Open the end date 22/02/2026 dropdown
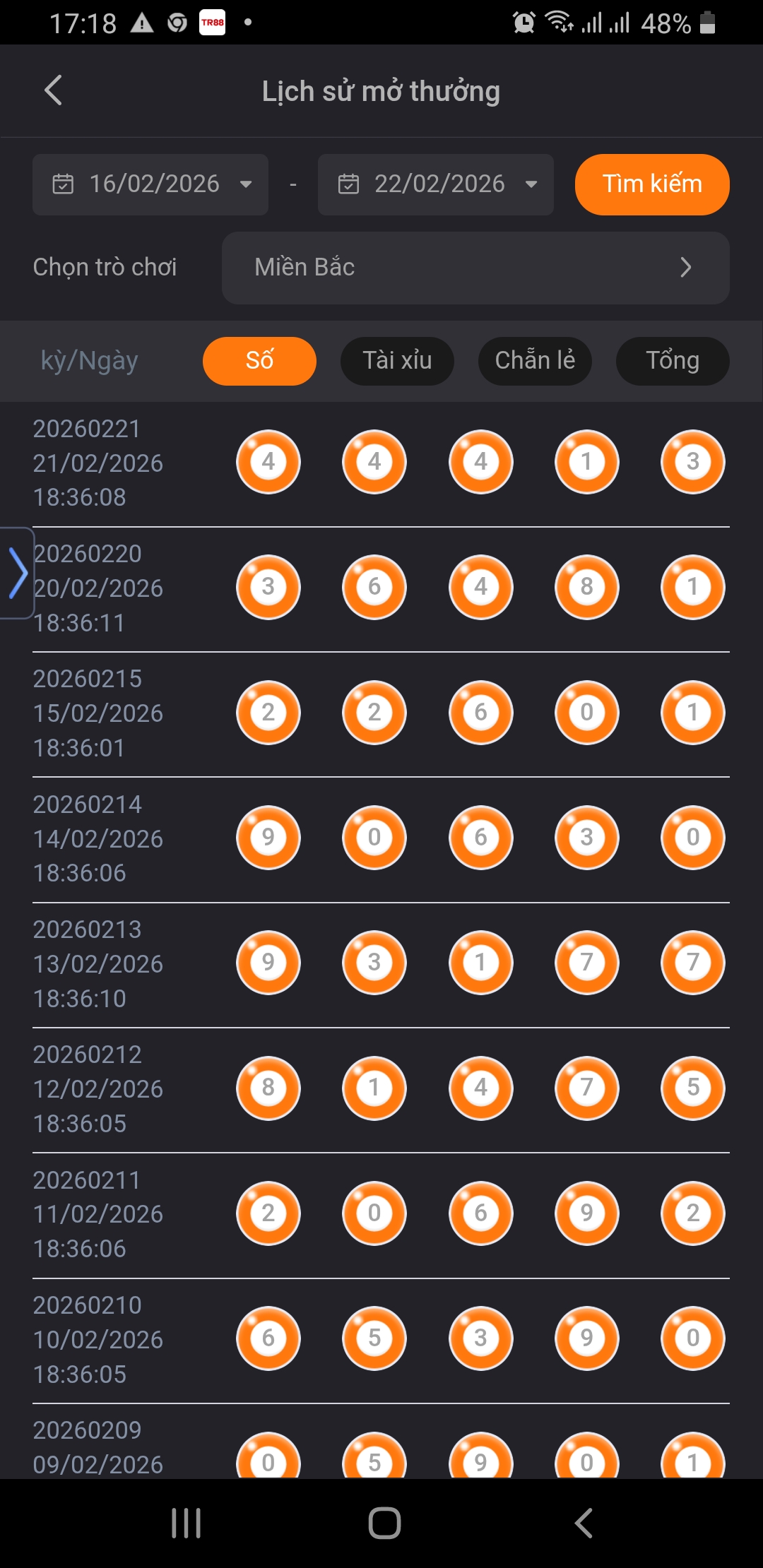The image size is (763, 1568). coord(531,184)
